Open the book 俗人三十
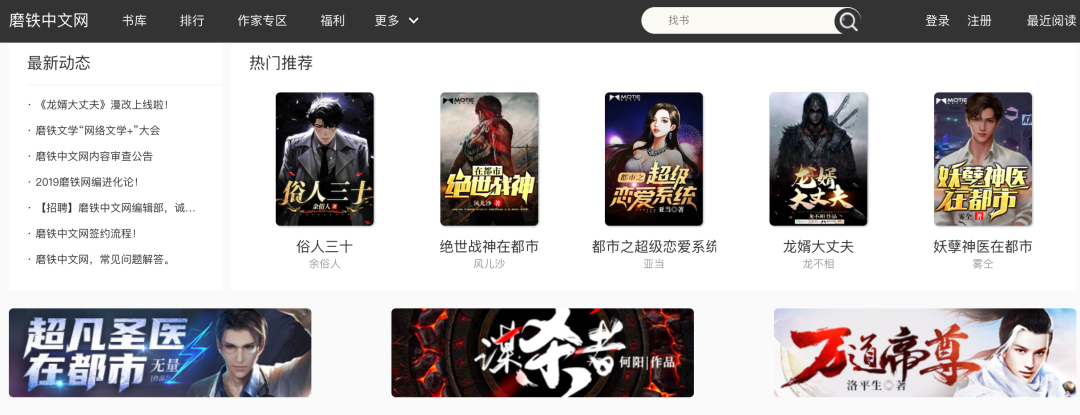The height and width of the screenshot is (415, 1080). [x=325, y=159]
